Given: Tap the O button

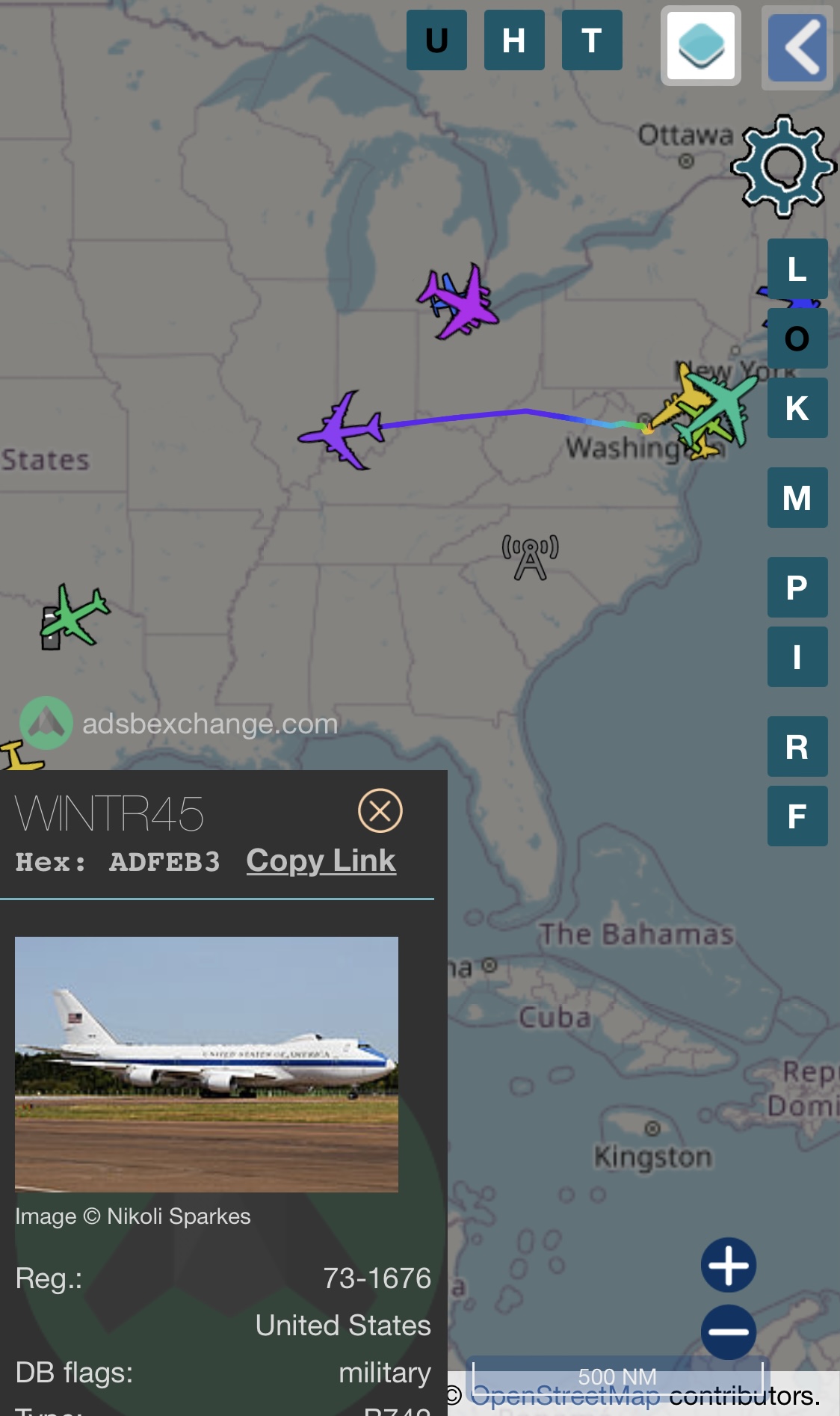Looking at the screenshot, I should click(797, 339).
